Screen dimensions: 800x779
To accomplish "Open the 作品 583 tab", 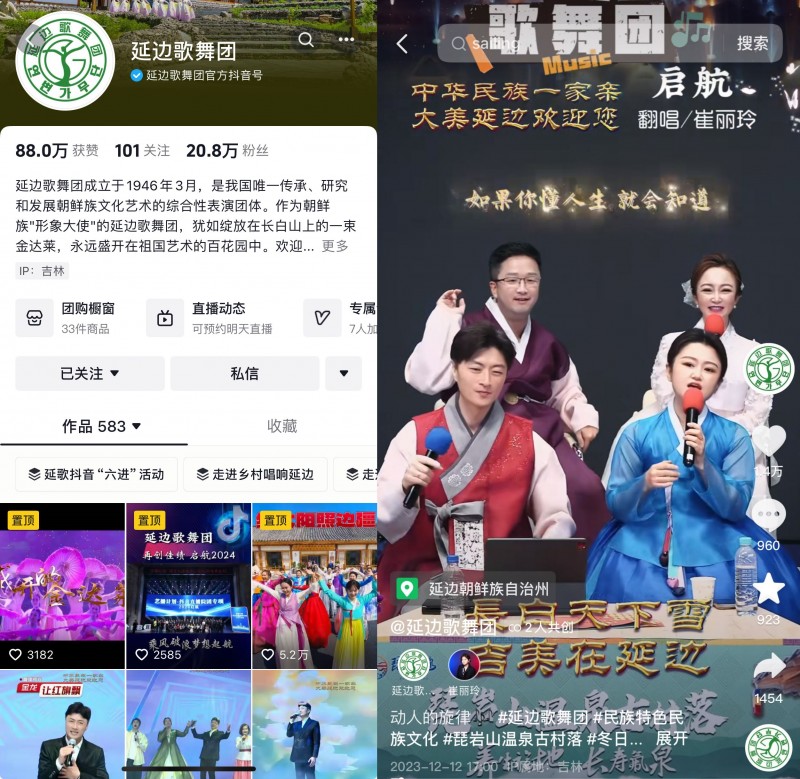I will tap(101, 426).
